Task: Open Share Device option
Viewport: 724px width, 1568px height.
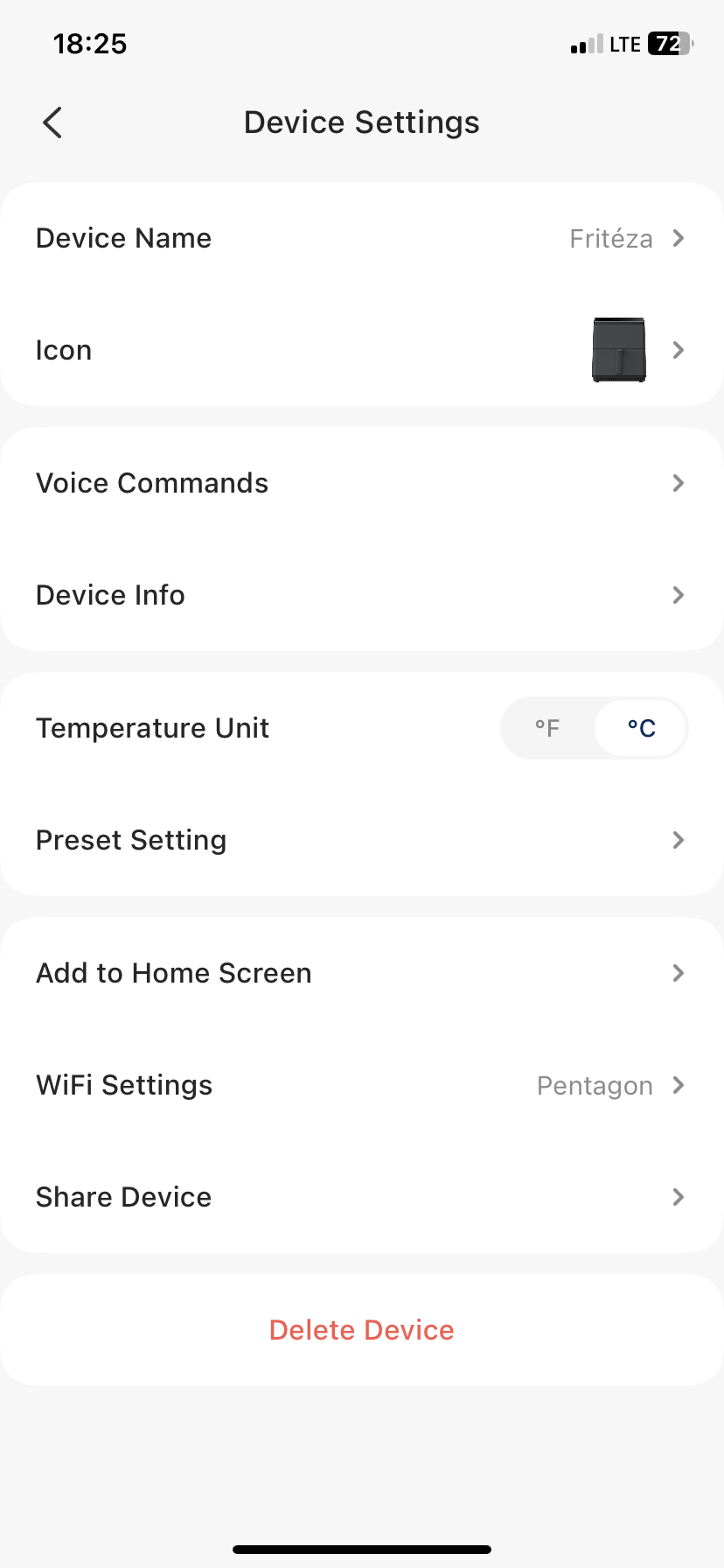Action: [x=361, y=1197]
